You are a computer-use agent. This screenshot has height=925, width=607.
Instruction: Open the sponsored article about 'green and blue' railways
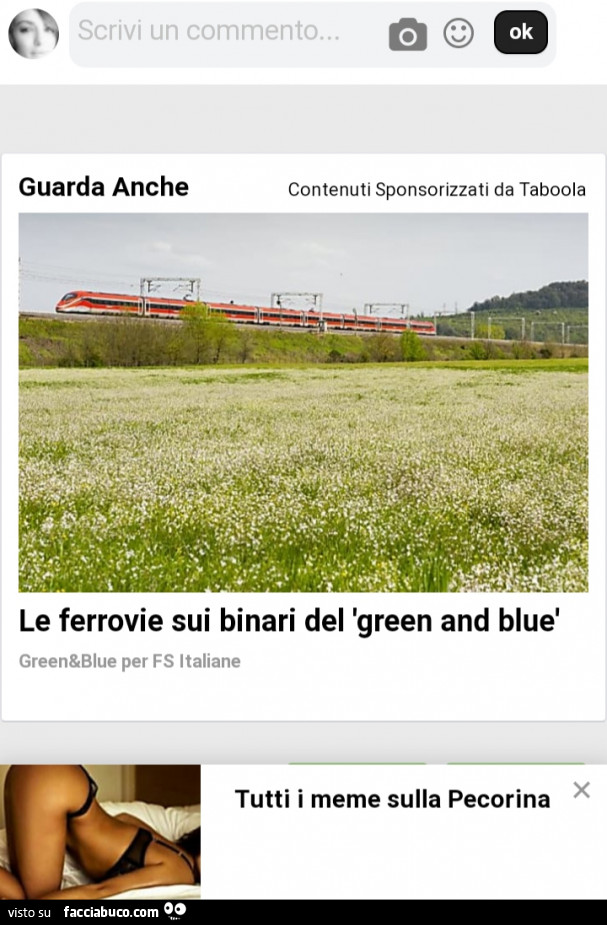click(290, 621)
